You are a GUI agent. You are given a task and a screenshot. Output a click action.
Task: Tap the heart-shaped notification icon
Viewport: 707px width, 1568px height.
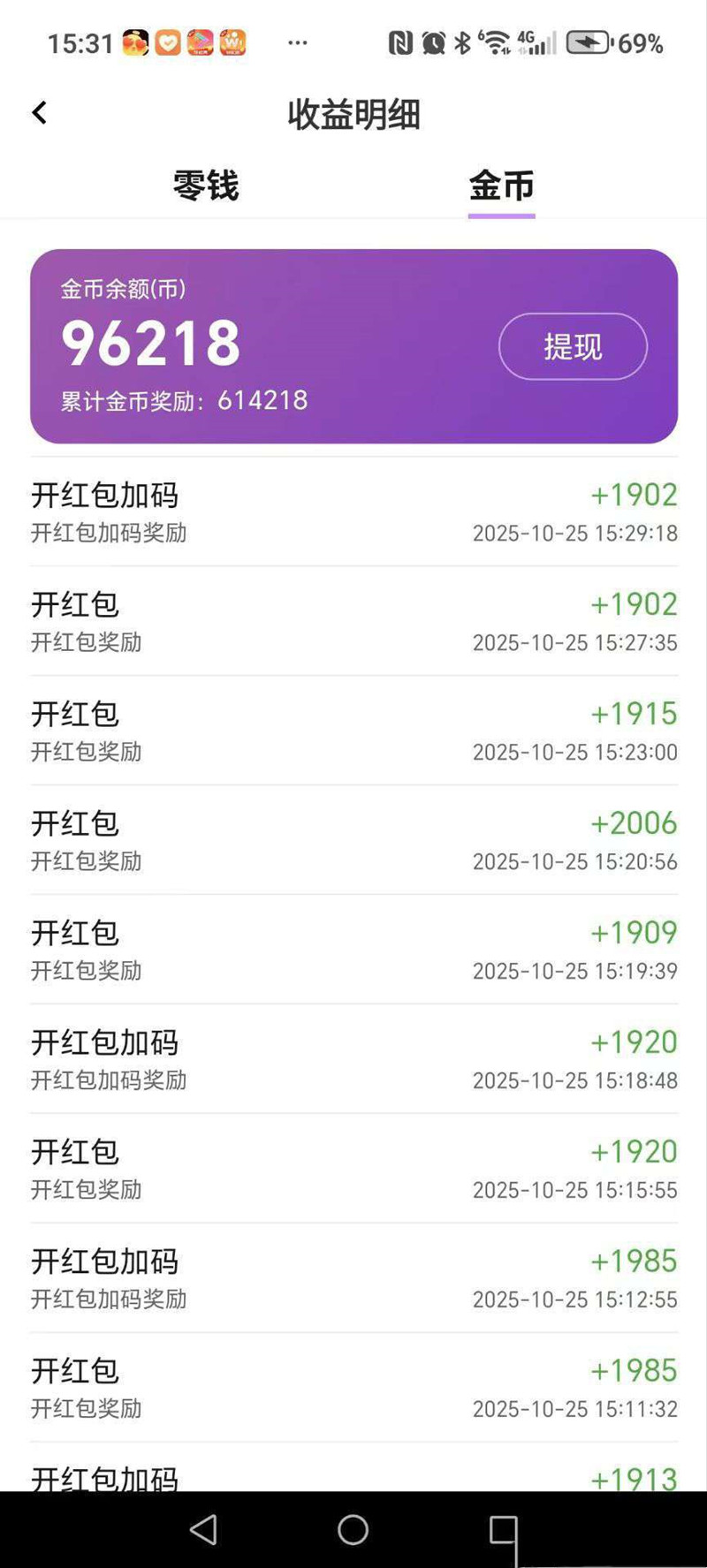click(x=167, y=41)
